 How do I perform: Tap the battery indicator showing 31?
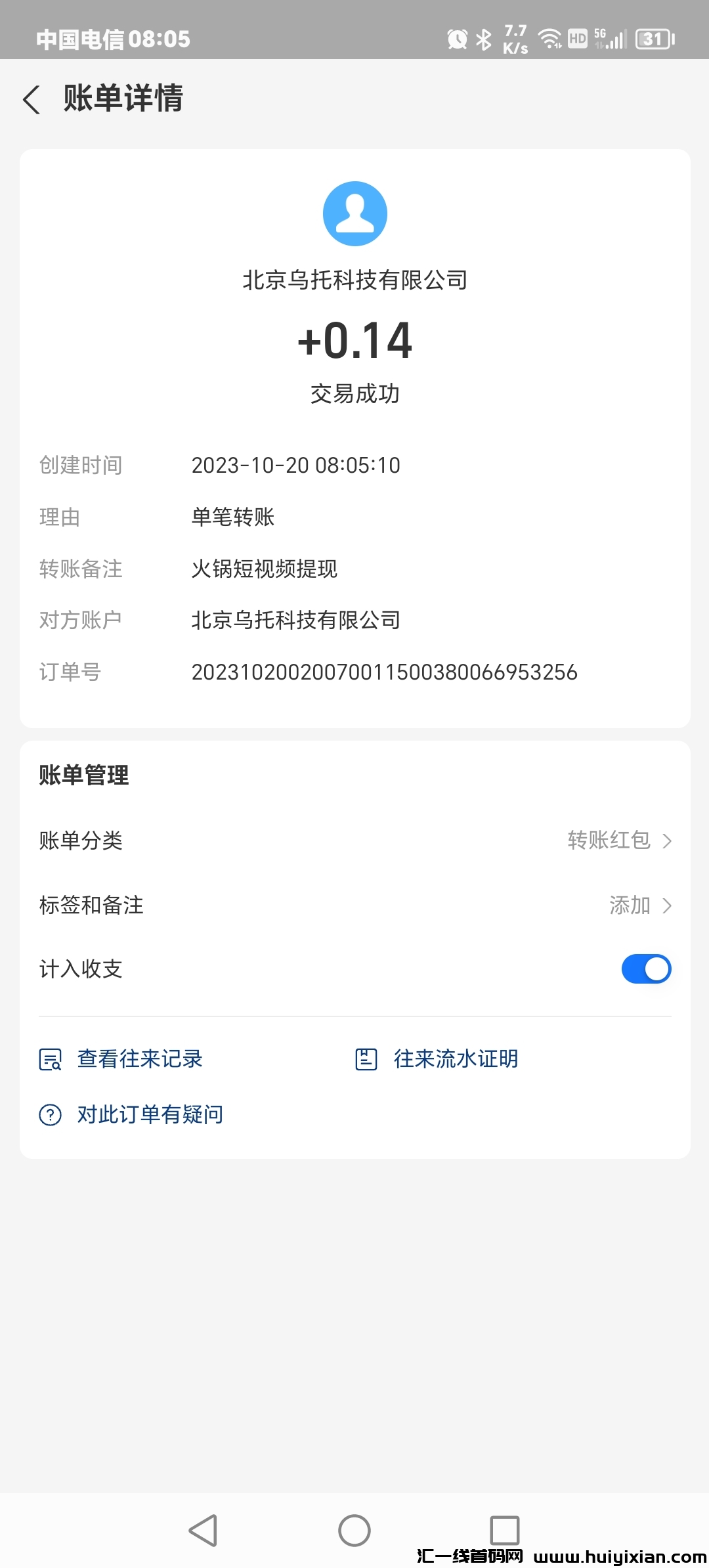[655, 39]
